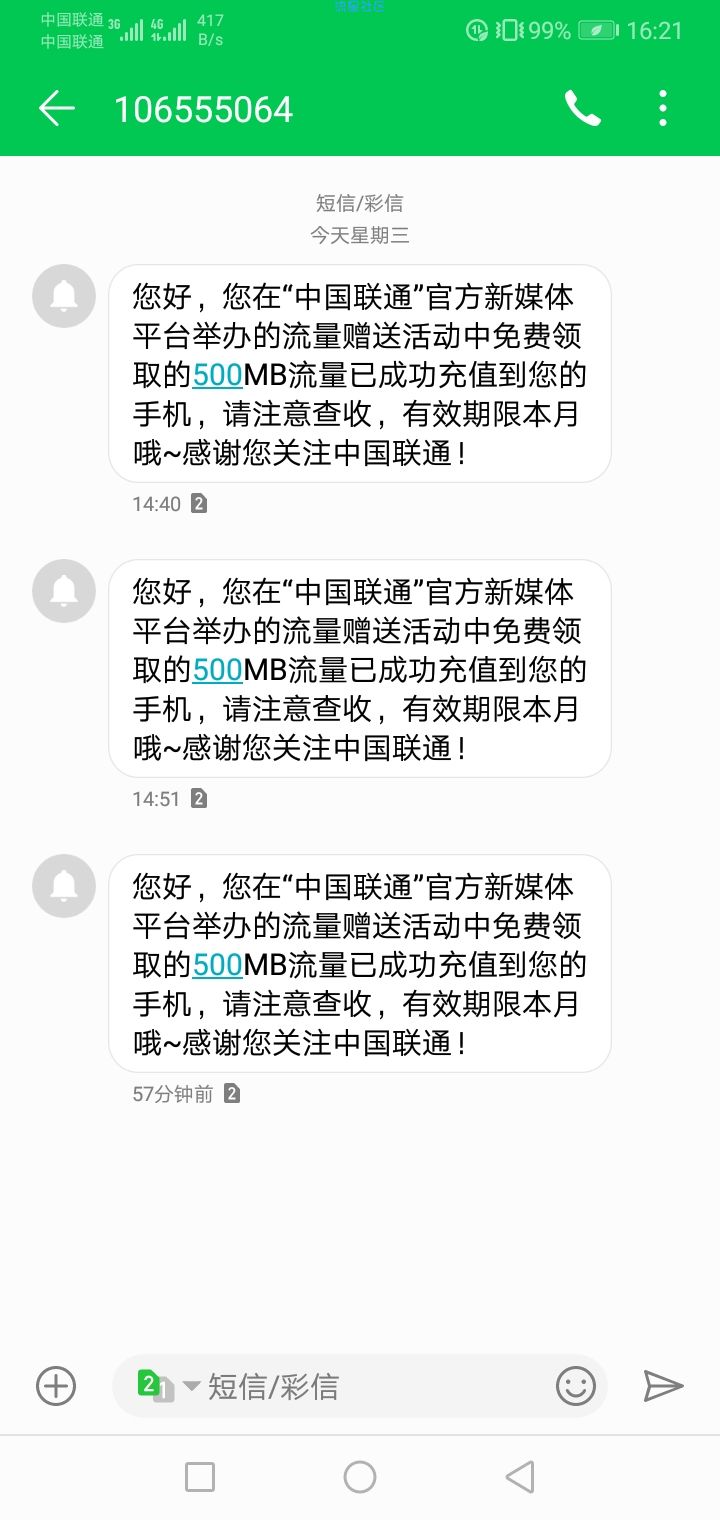Image resolution: width=720 pixels, height=1520 pixels.
Task: Go to the home screen via system circle
Action: click(360, 1476)
